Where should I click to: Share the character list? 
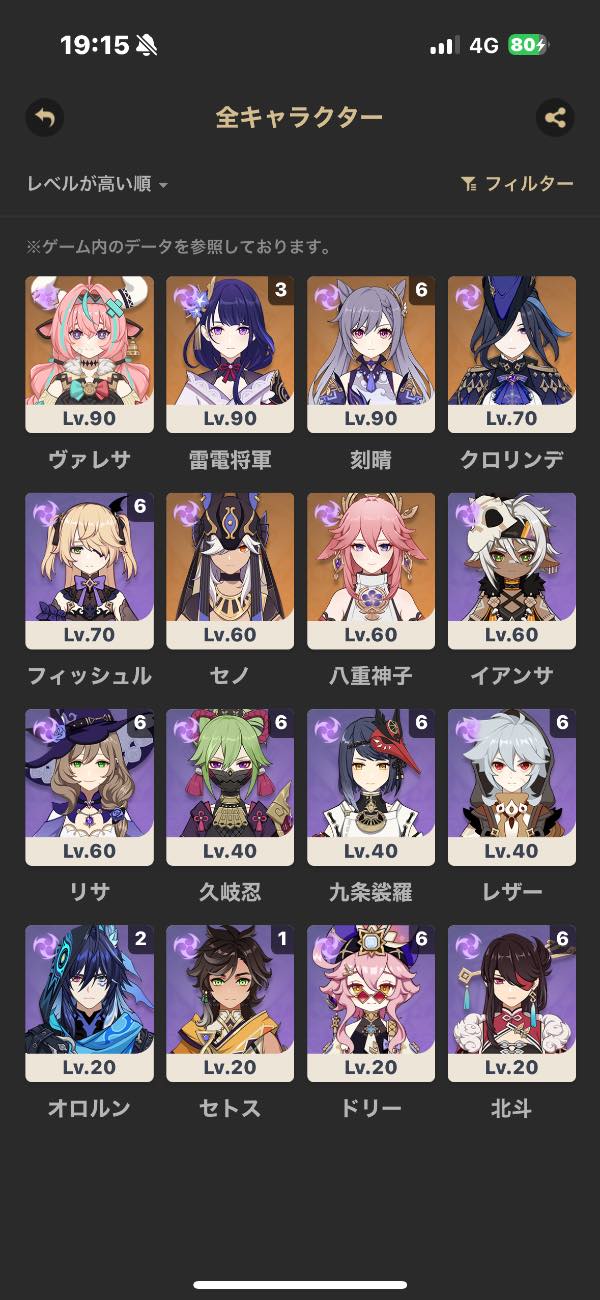555,118
